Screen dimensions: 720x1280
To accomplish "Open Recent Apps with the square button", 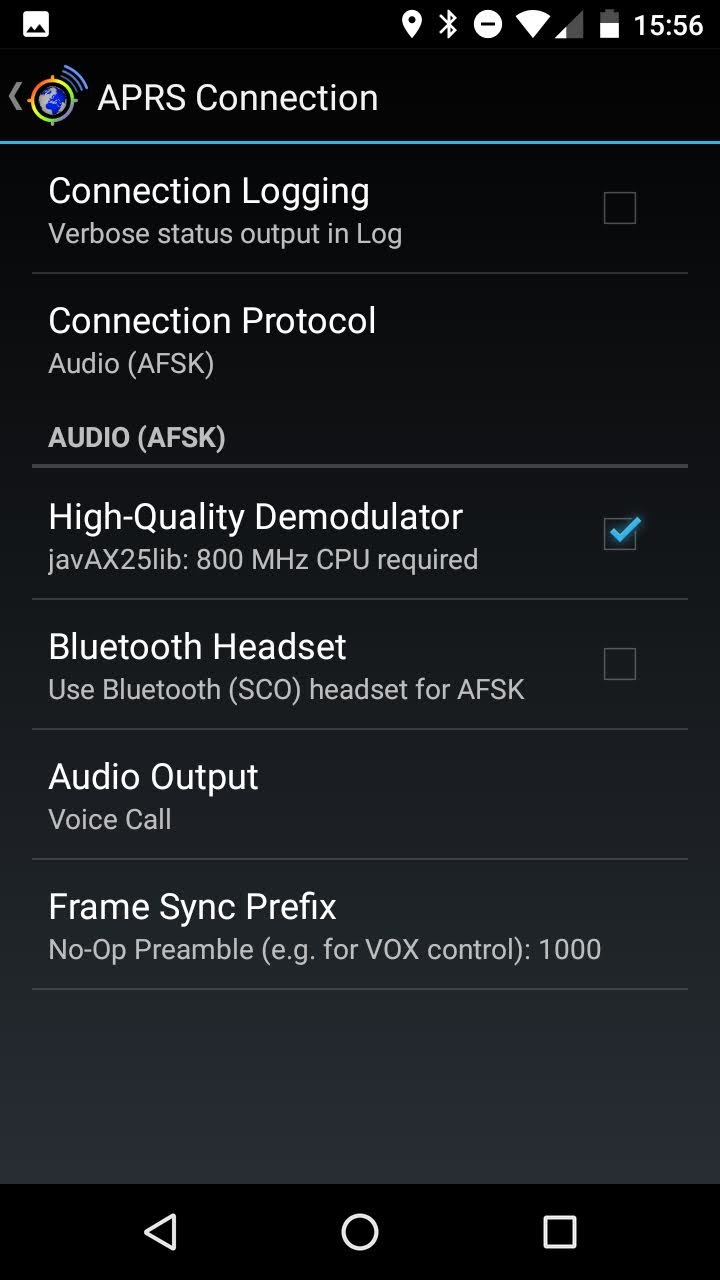I will click(560, 1232).
